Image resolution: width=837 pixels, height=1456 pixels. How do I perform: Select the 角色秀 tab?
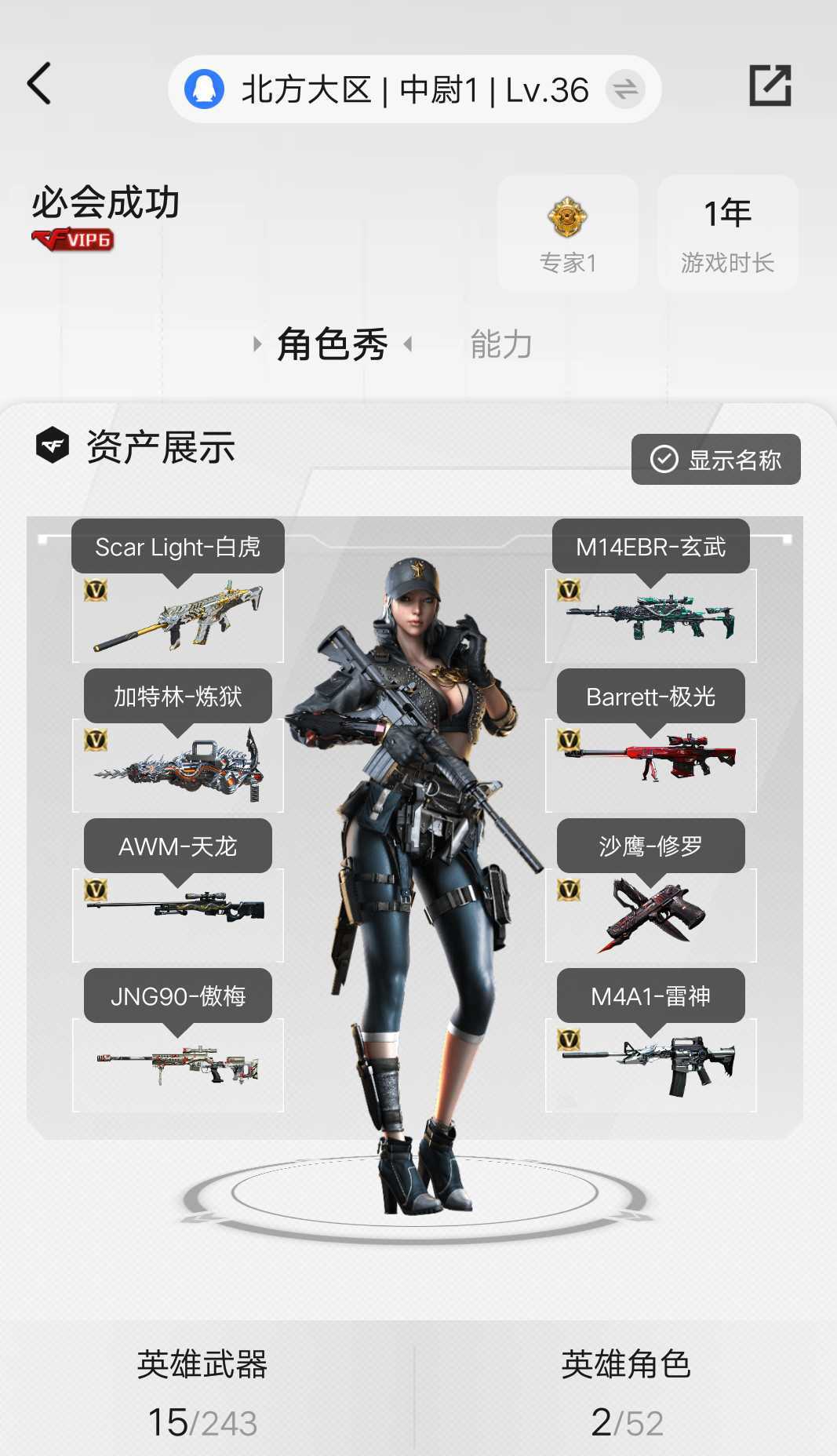click(333, 344)
